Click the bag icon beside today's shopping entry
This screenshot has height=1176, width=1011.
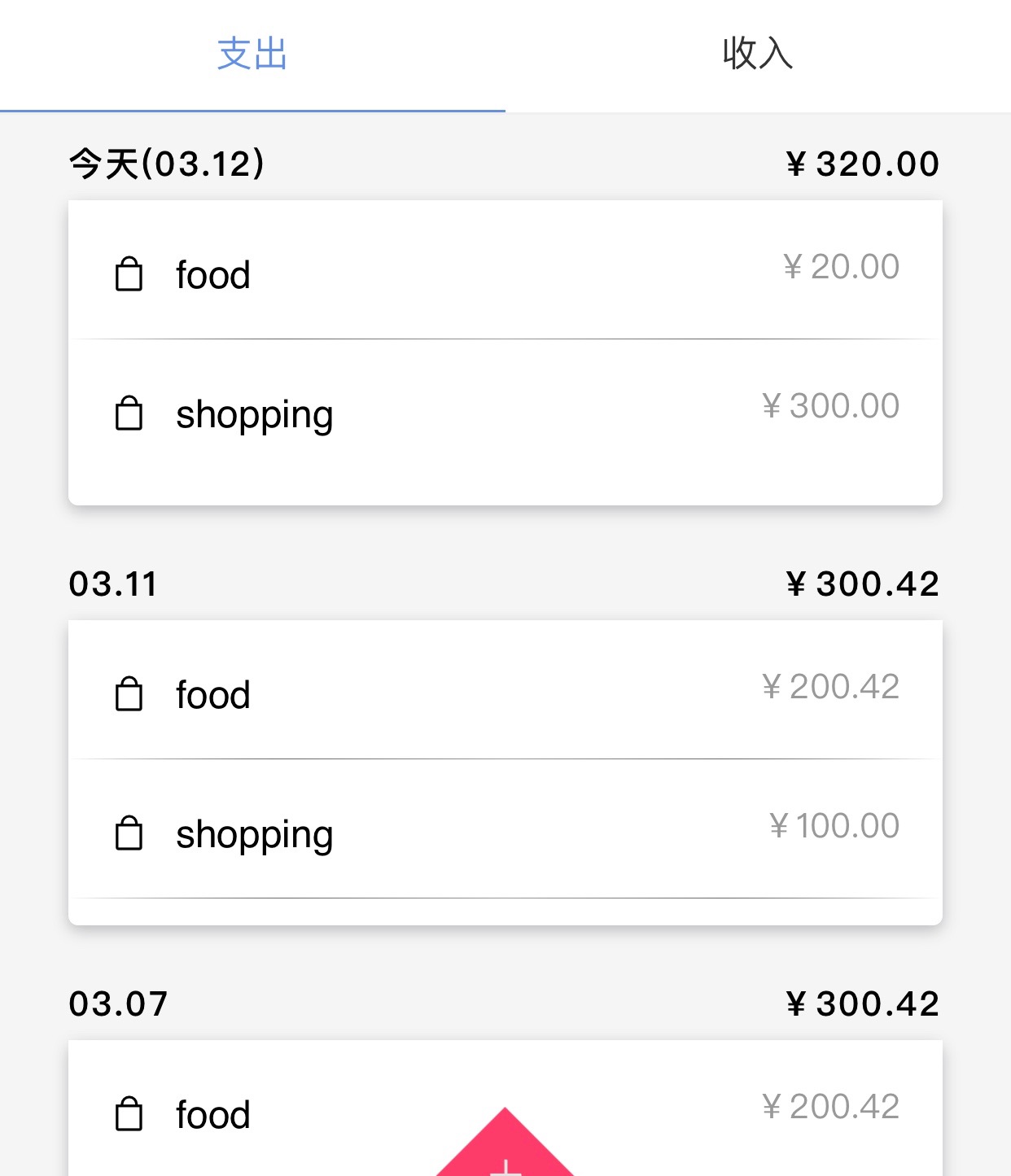(x=129, y=413)
